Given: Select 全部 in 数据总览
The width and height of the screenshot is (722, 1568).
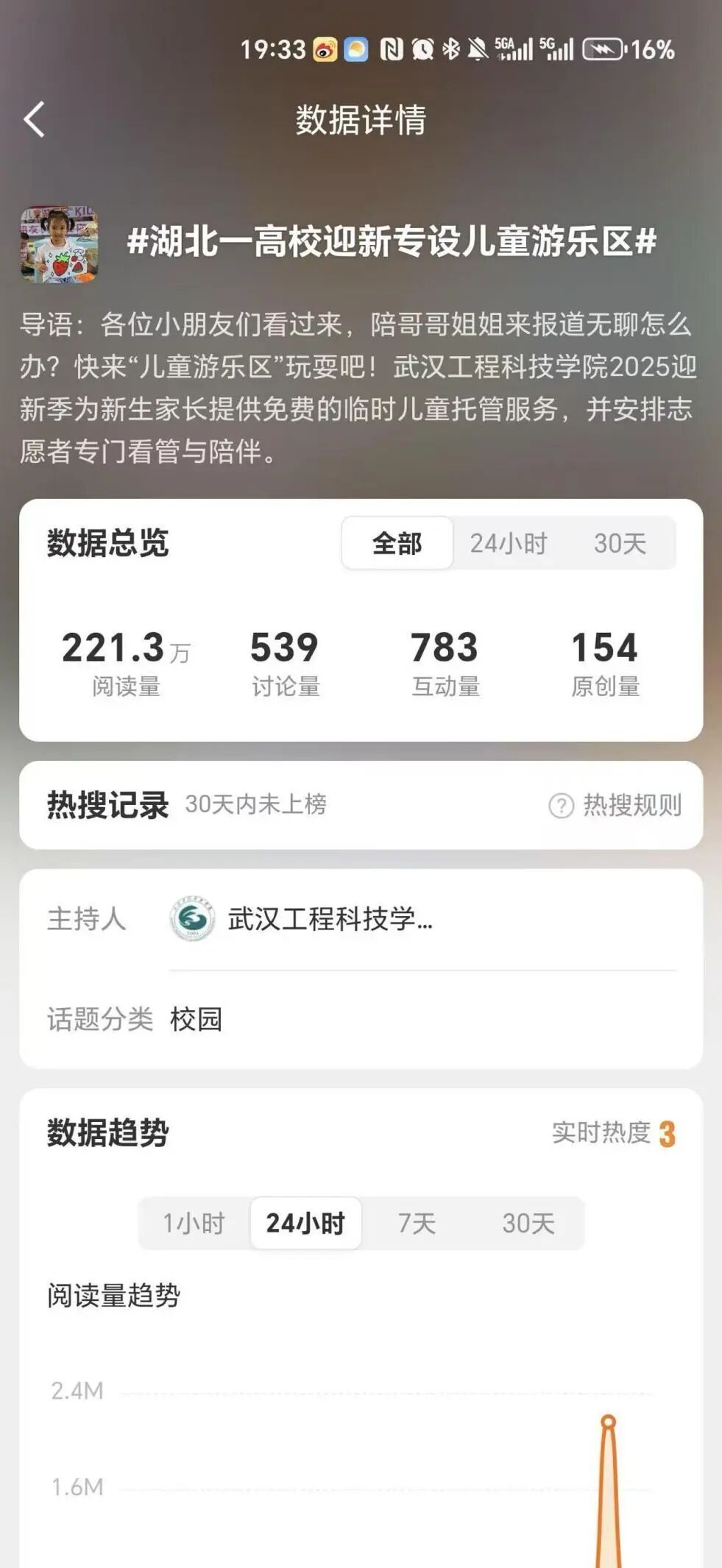Looking at the screenshot, I should pos(397,544).
